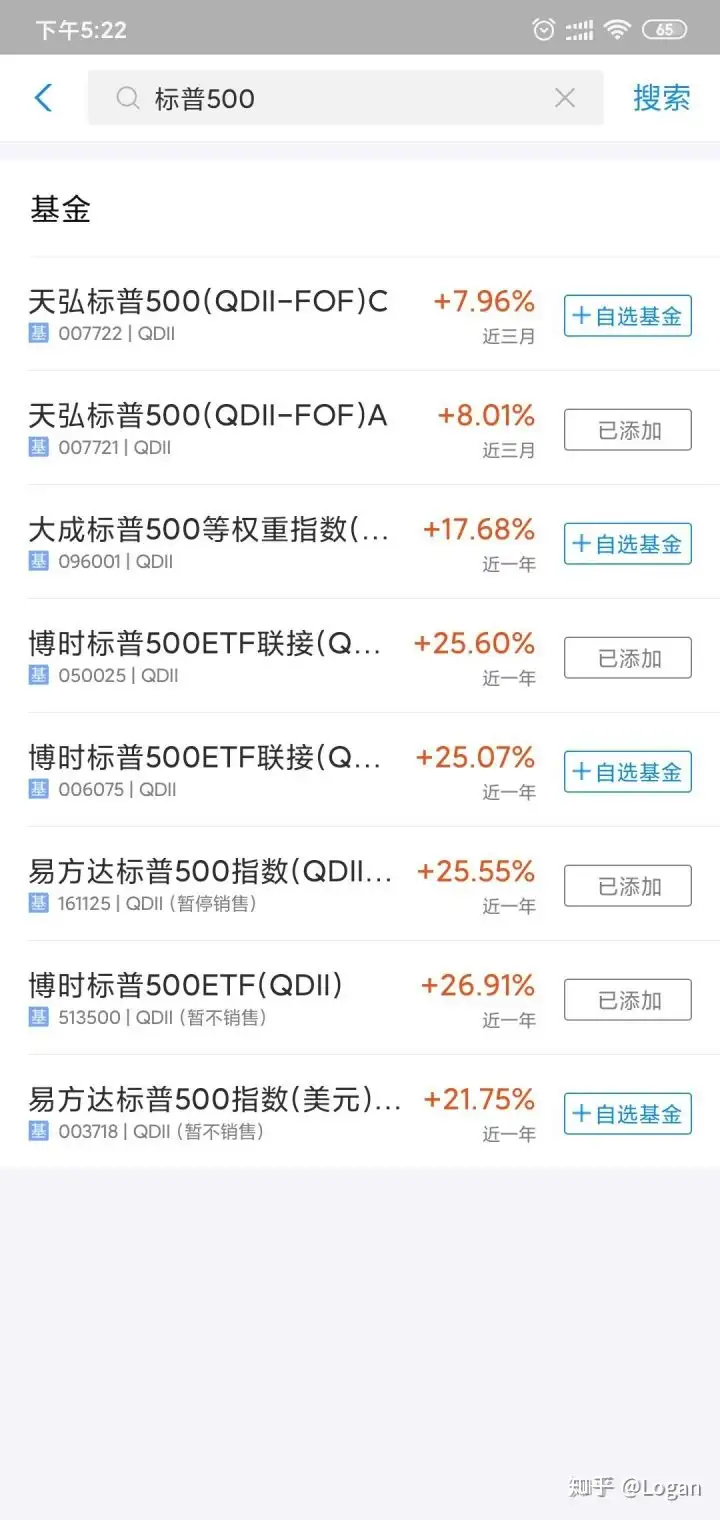720x1520 pixels.
Task: Tap 已添加 for 易方达标普500指数 161125
Action: click(x=628, y=886)
